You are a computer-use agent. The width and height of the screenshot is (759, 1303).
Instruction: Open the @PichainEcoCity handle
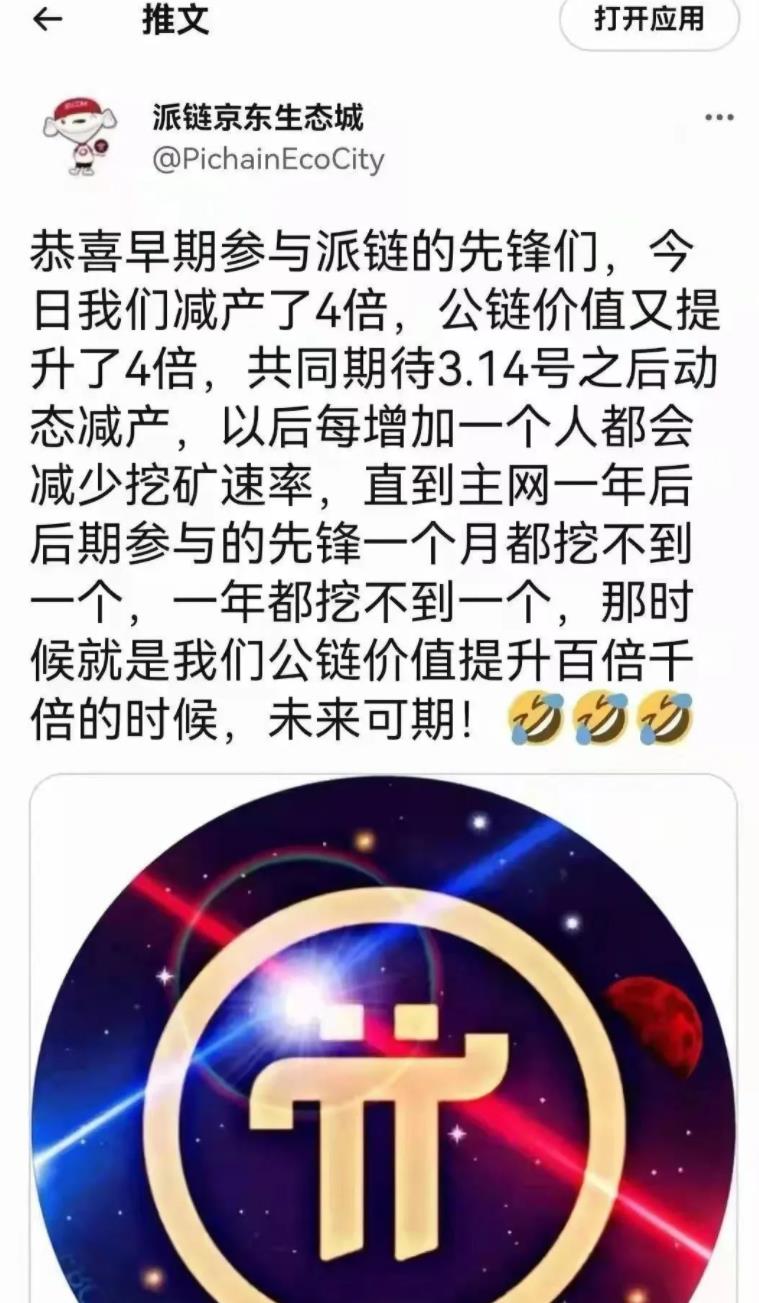(x=268, y=160)
